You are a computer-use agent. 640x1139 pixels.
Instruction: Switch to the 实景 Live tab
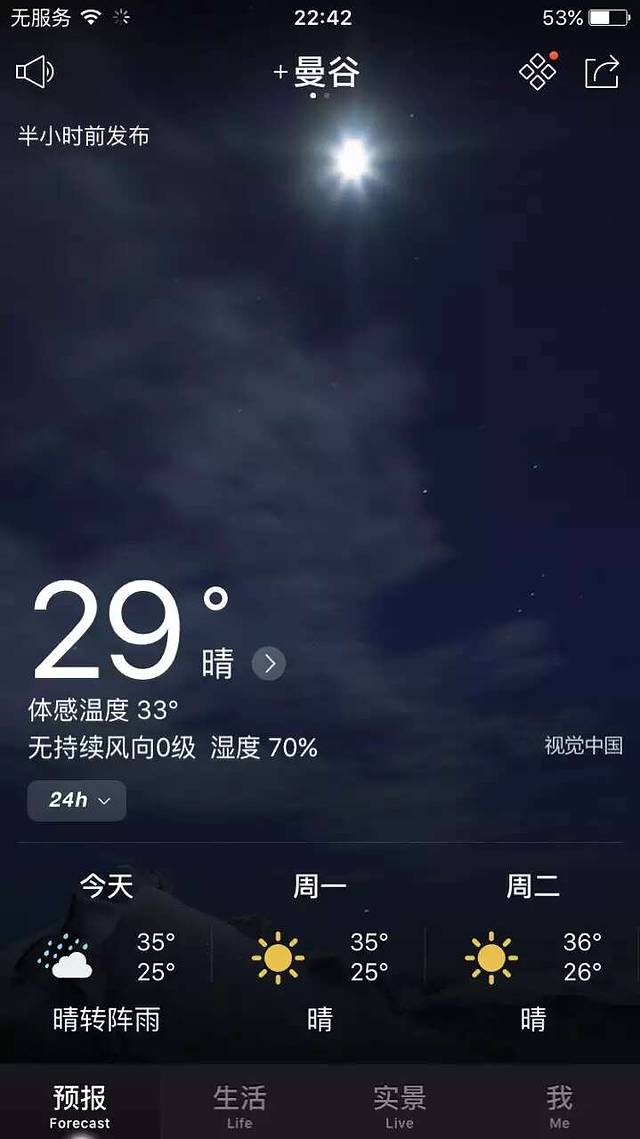(400, 1105)
